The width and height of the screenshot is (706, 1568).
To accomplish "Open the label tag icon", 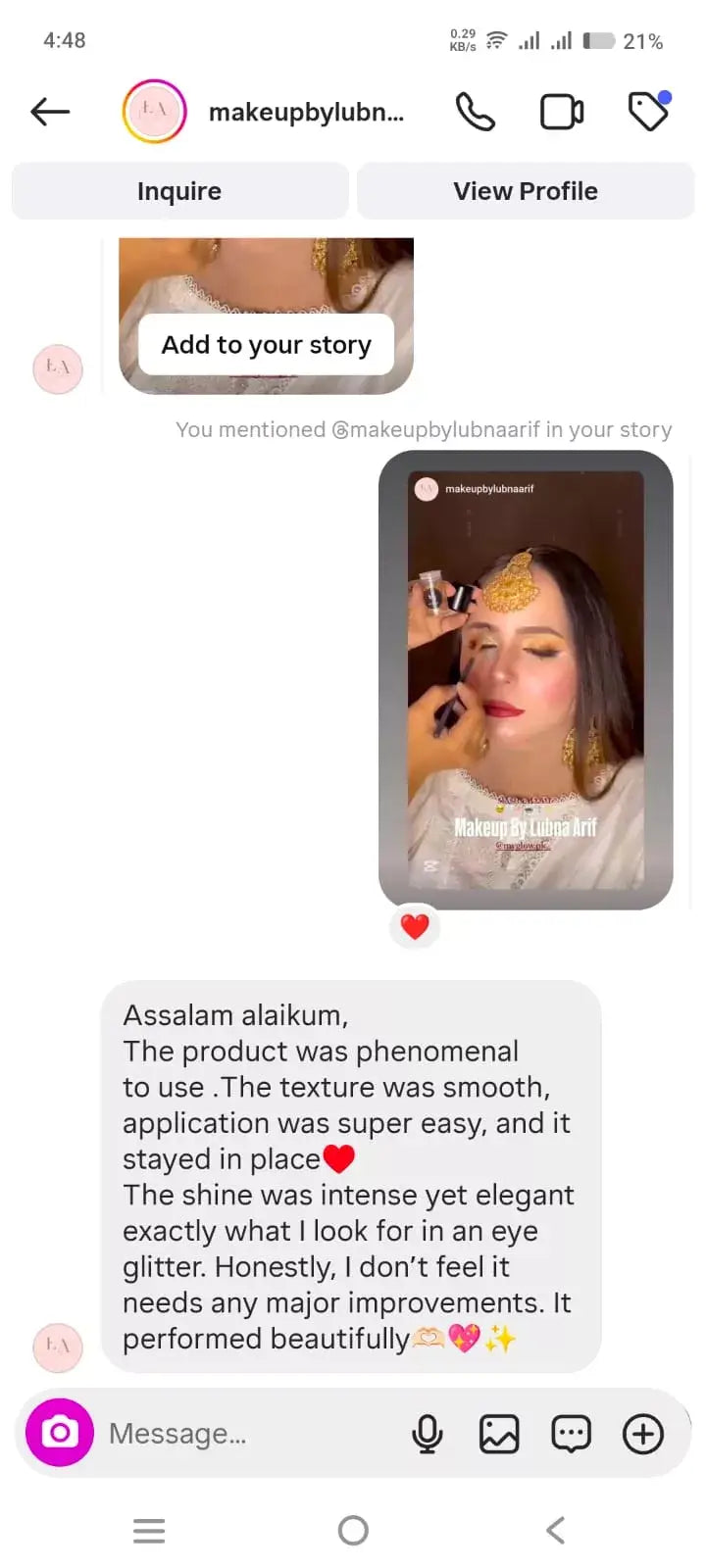I will click(x=648, y=112).
